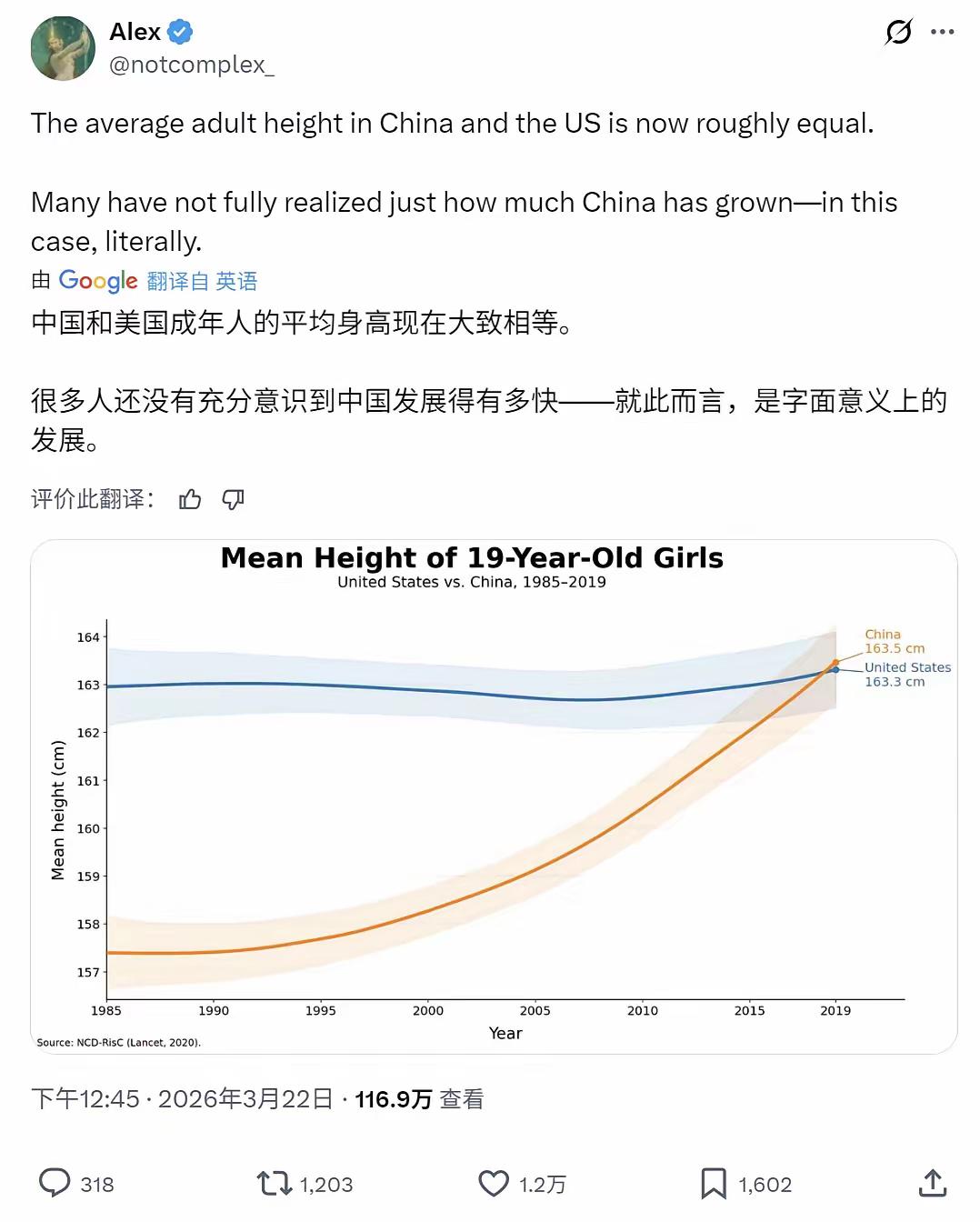The image size is (980, 1222).
Task: Click the repost count 1,203
Action: pyautogui.click(x=325, y=1183)
